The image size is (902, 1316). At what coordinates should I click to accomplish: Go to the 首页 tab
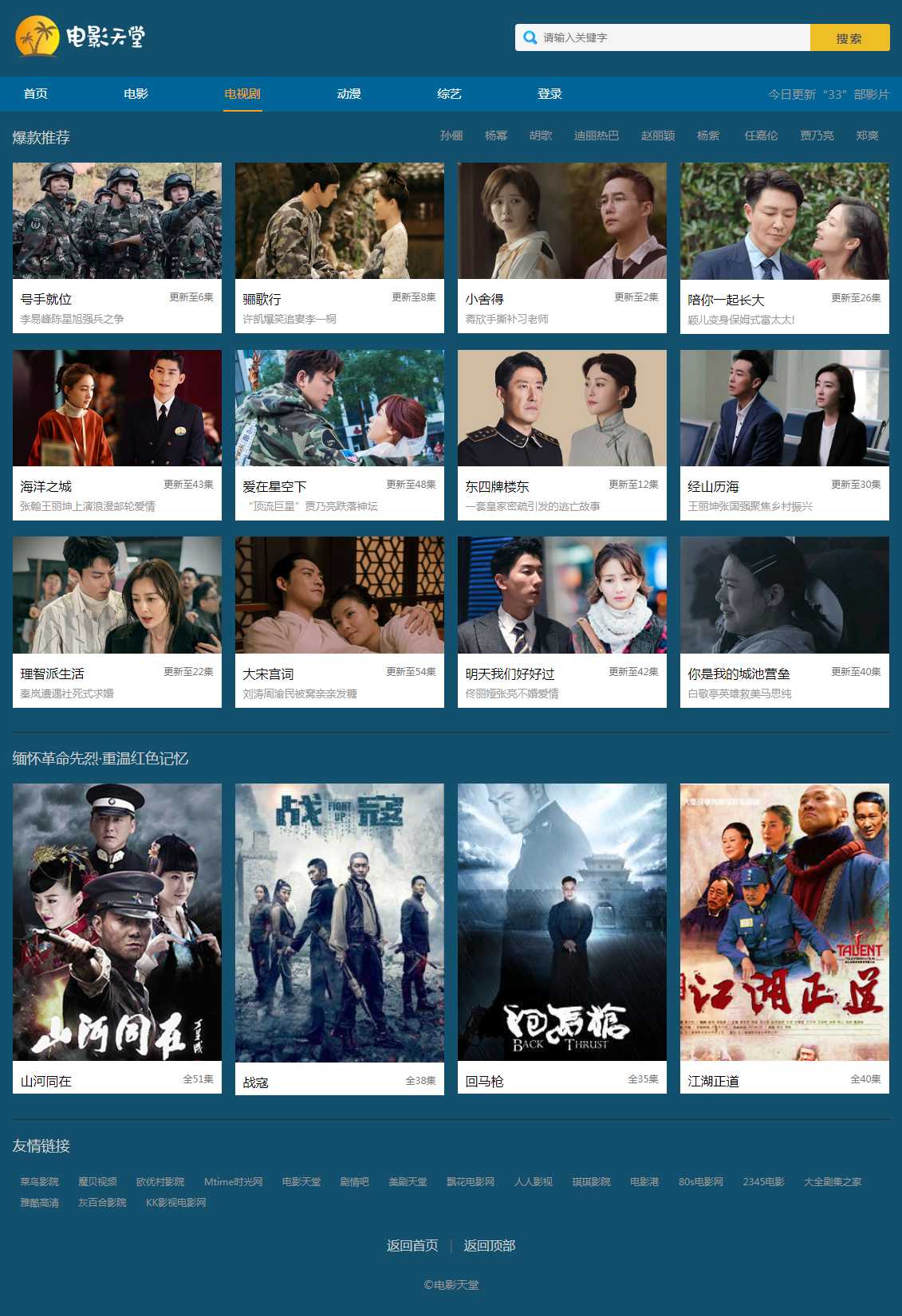[36, 94]
